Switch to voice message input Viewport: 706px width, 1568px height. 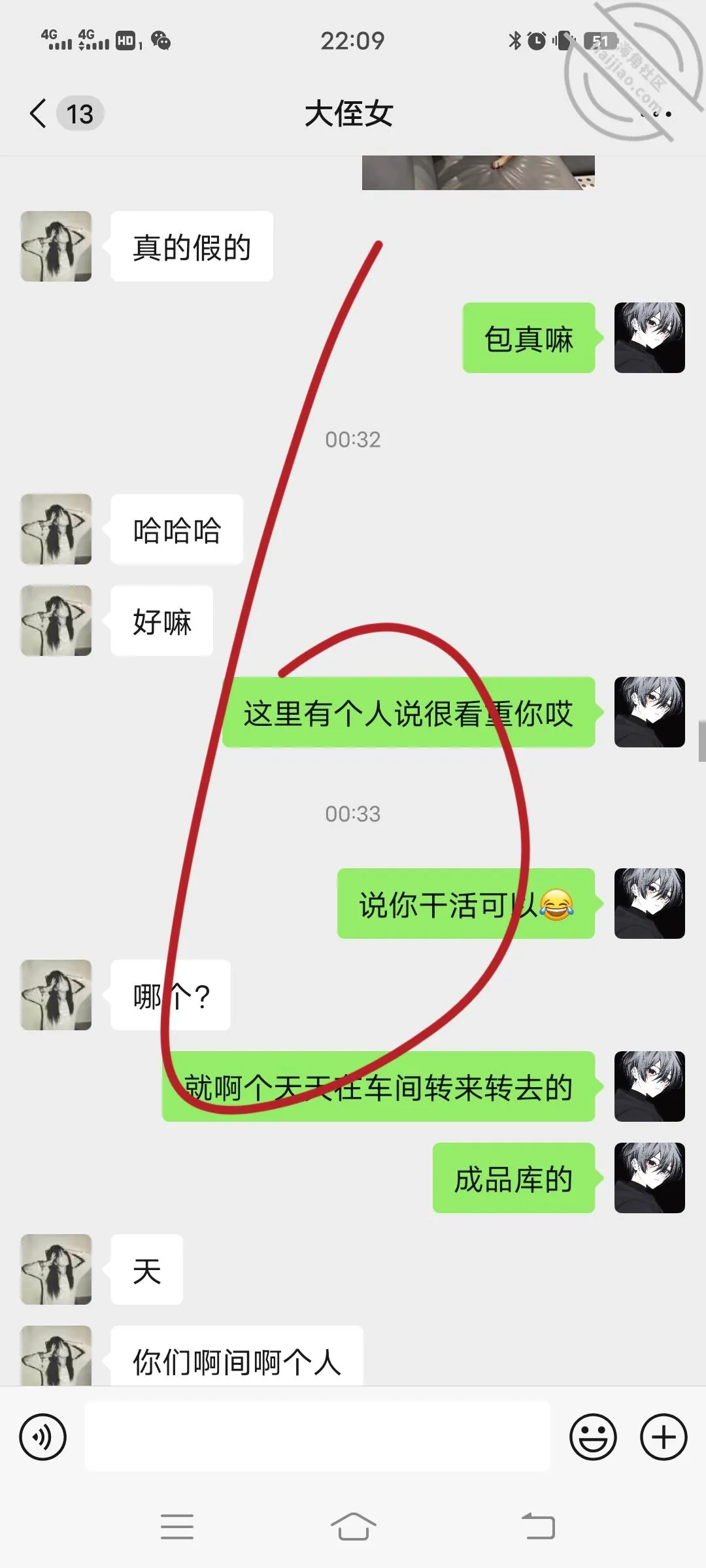click(x=43, y=1437)
